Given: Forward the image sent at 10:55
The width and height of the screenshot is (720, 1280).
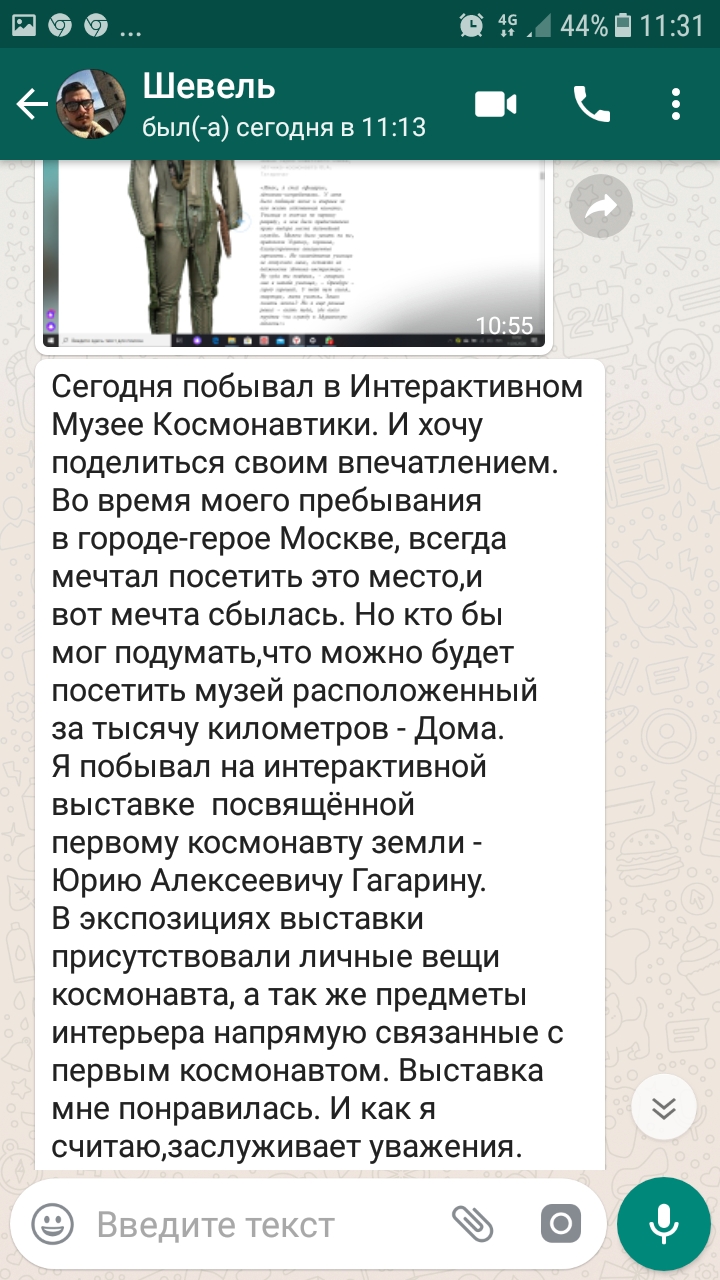Looking at the screenshot, I should 601,207.
